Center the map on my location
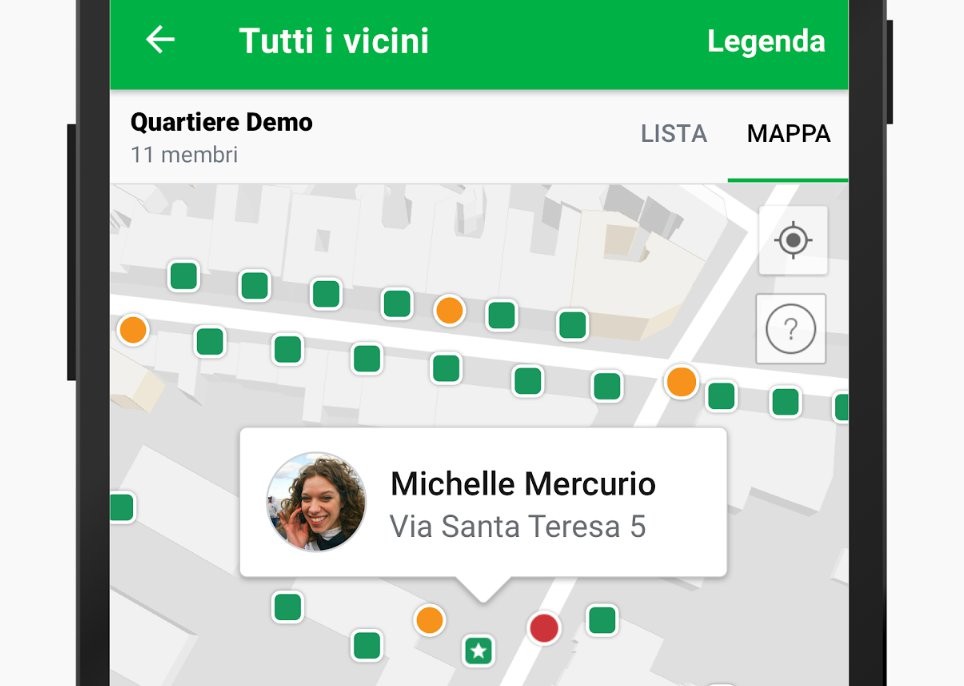964x686 pixels. [793, 241]
